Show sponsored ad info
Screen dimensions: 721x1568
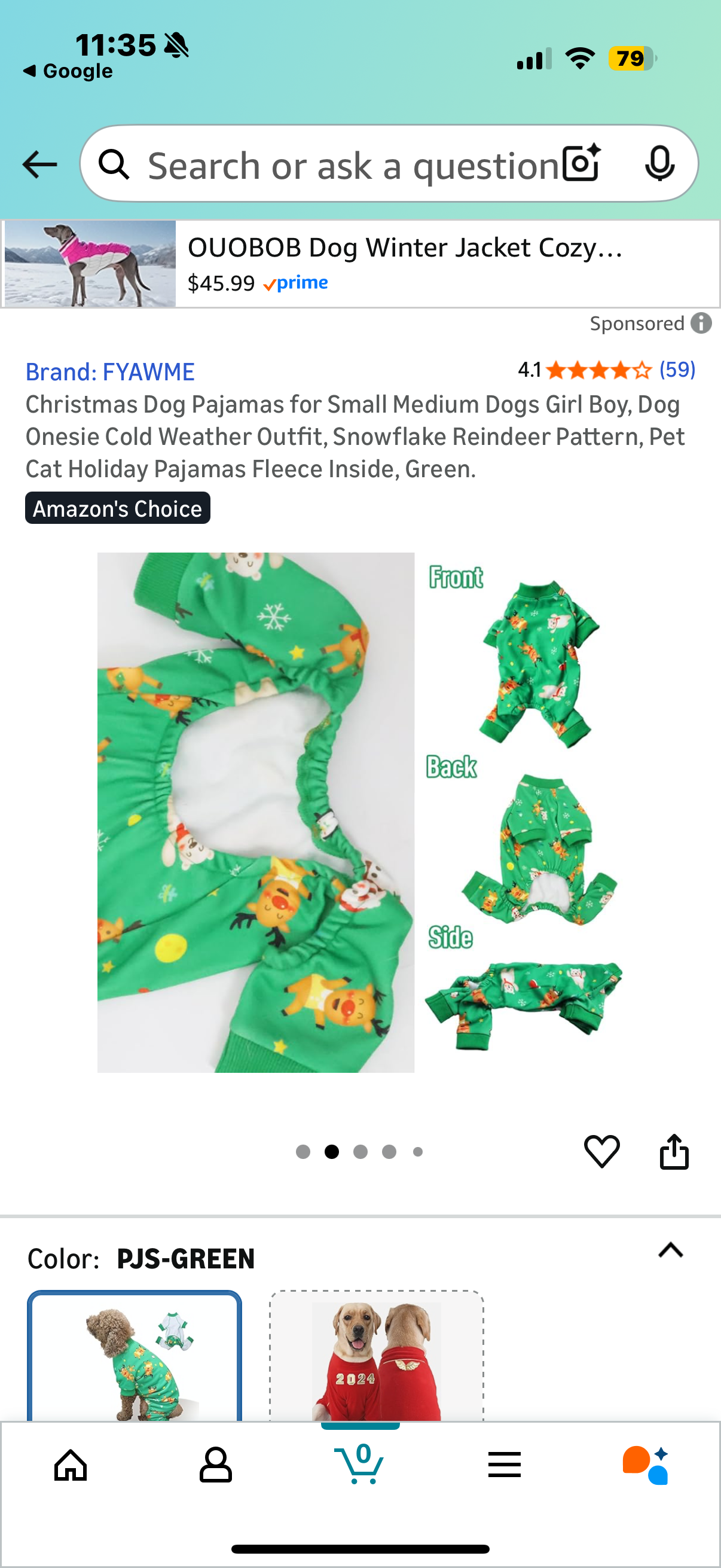701,323
